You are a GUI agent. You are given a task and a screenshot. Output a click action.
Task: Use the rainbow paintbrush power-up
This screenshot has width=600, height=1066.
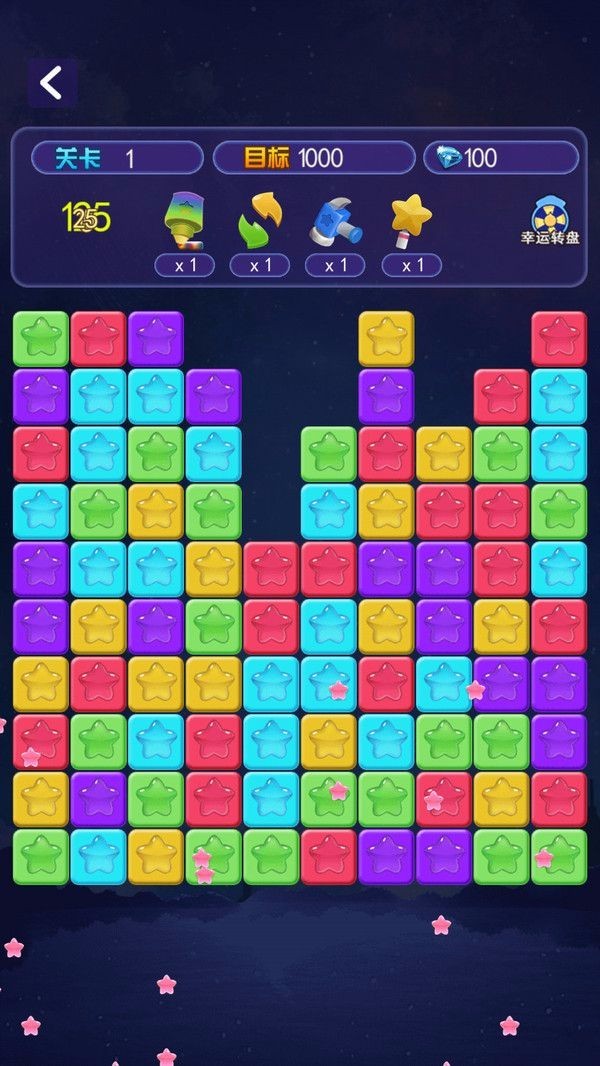[x=184, y=221]
